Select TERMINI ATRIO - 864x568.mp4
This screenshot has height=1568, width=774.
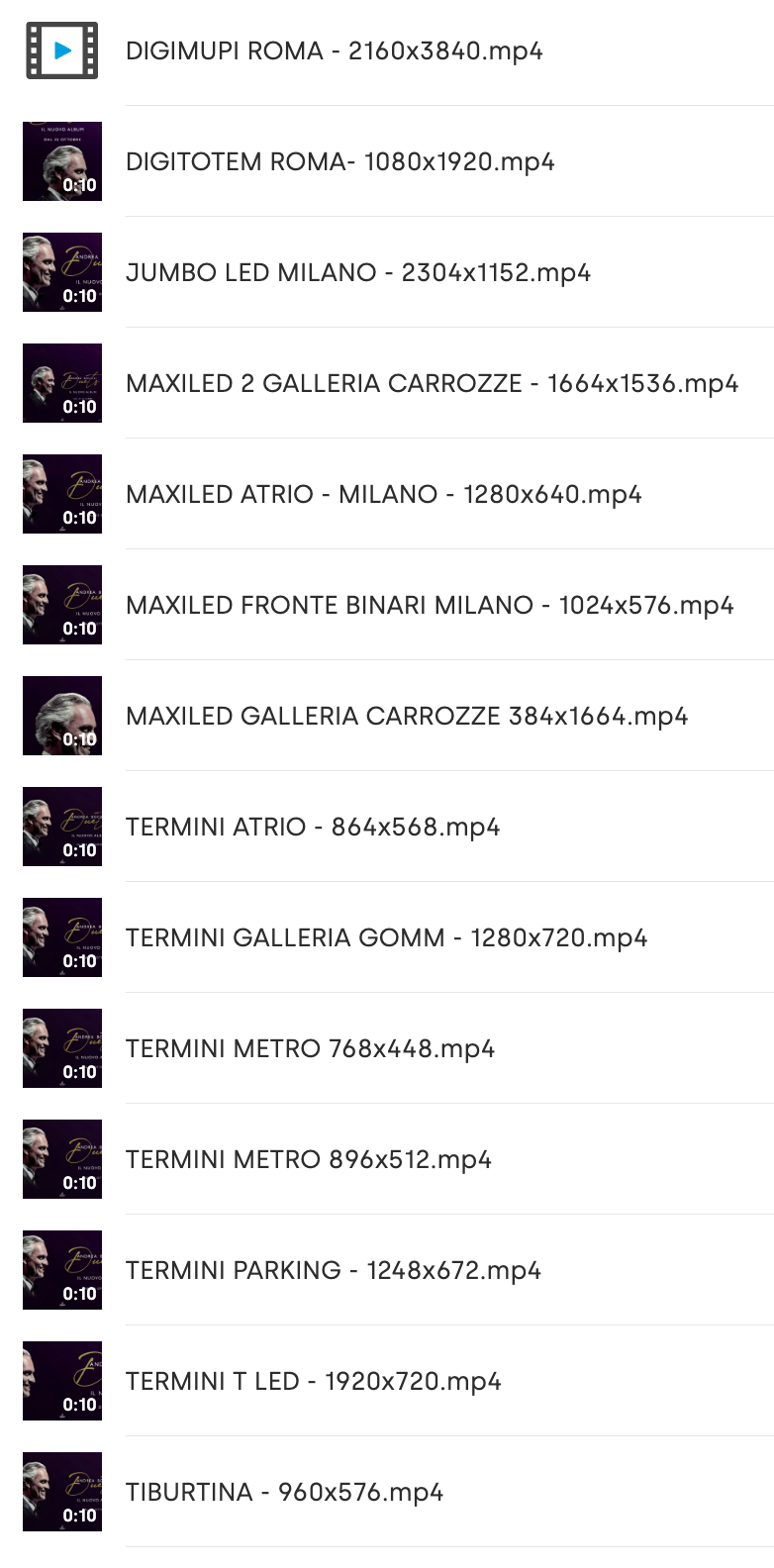[313, 827]
